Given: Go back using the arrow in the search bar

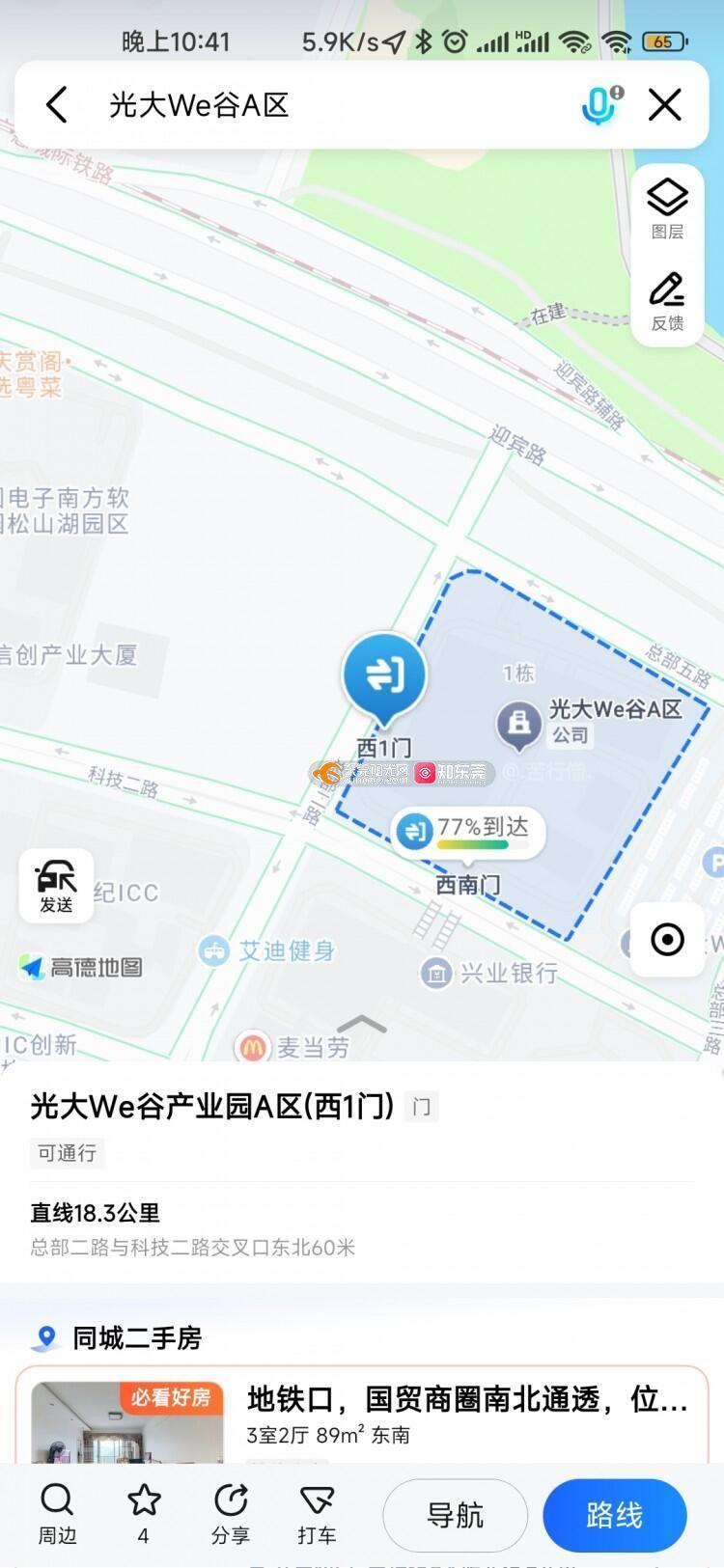Looking at the screenshot, I should pyautogui.click(x=57, y=105).
